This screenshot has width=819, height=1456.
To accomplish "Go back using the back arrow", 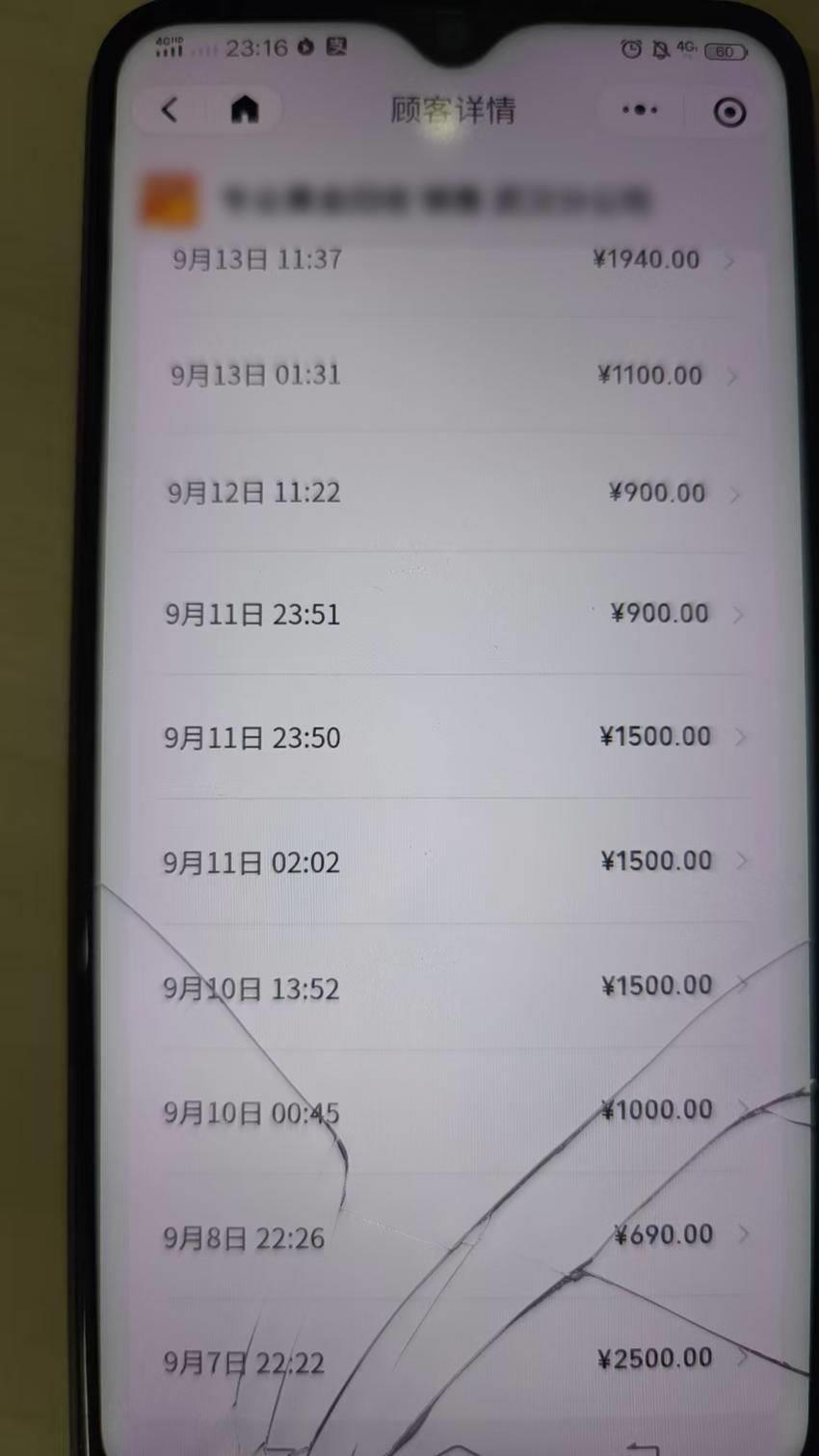I will [170, 111].
